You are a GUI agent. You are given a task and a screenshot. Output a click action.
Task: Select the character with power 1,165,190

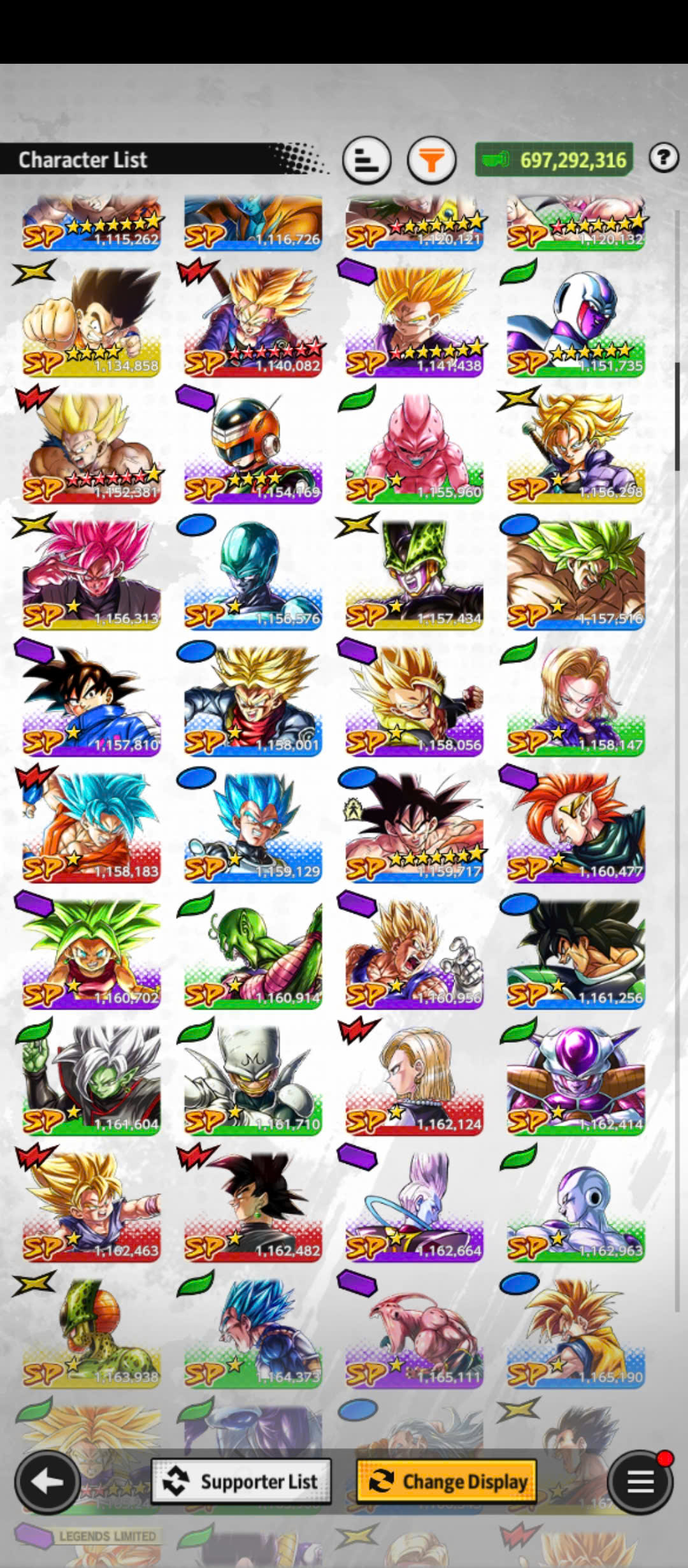576,1332
